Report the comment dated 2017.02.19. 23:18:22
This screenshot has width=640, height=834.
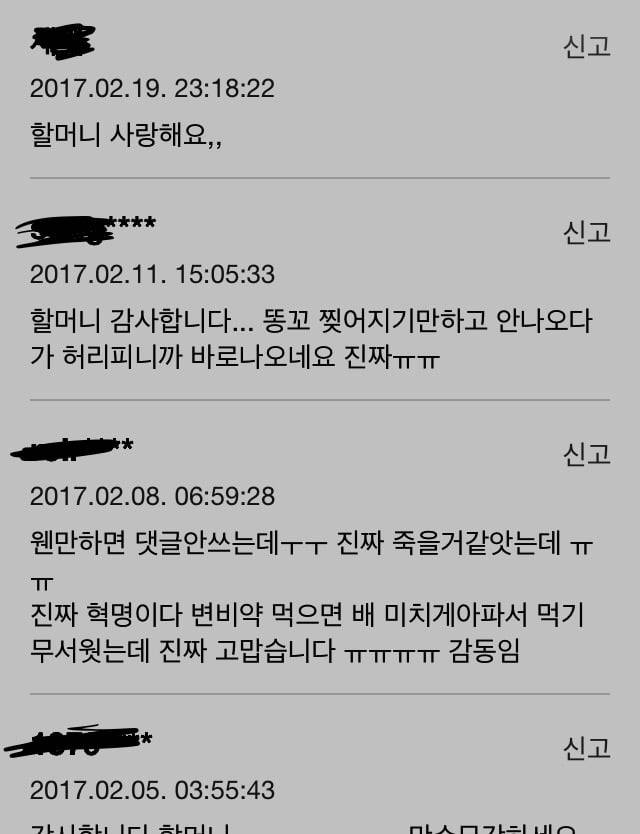tap(586, 46)
